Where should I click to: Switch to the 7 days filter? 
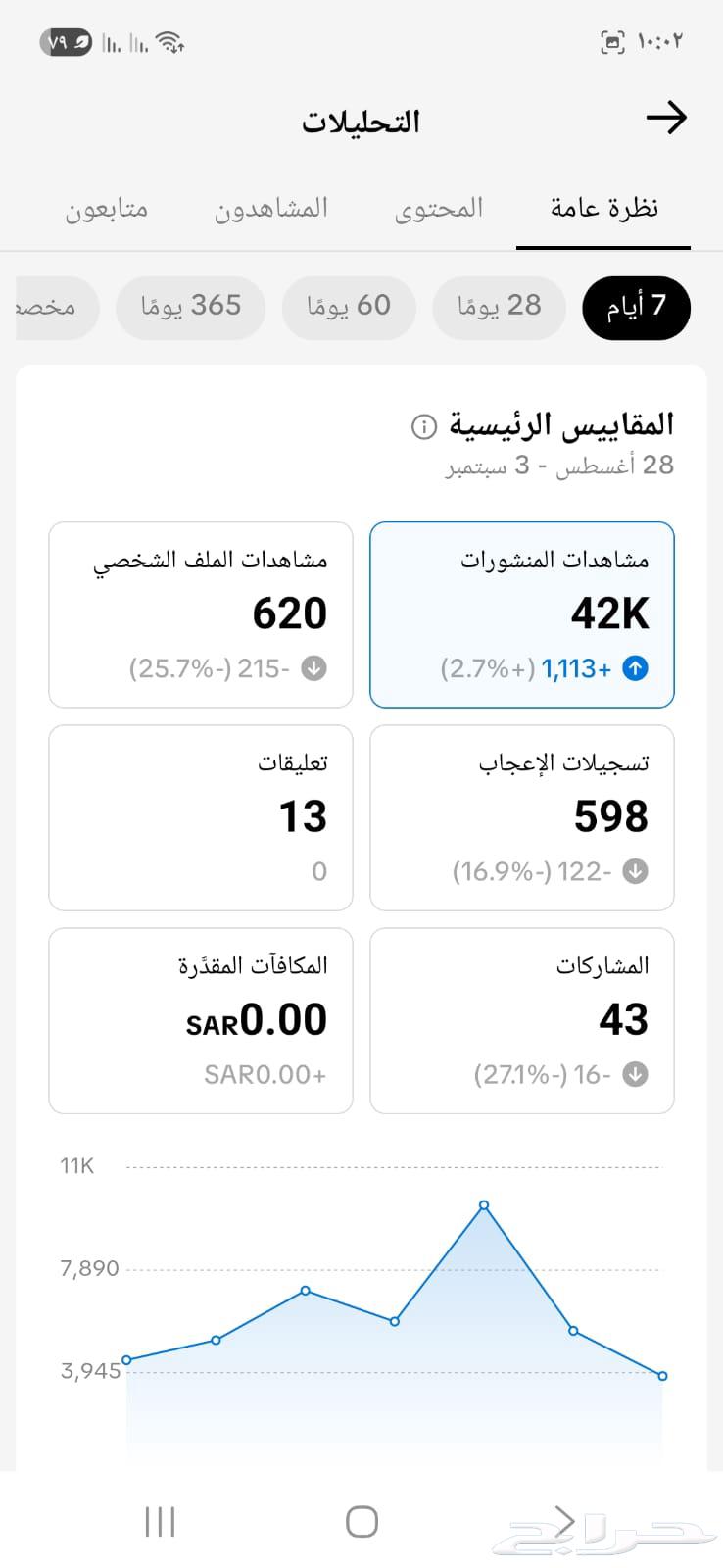pos(637,307)
